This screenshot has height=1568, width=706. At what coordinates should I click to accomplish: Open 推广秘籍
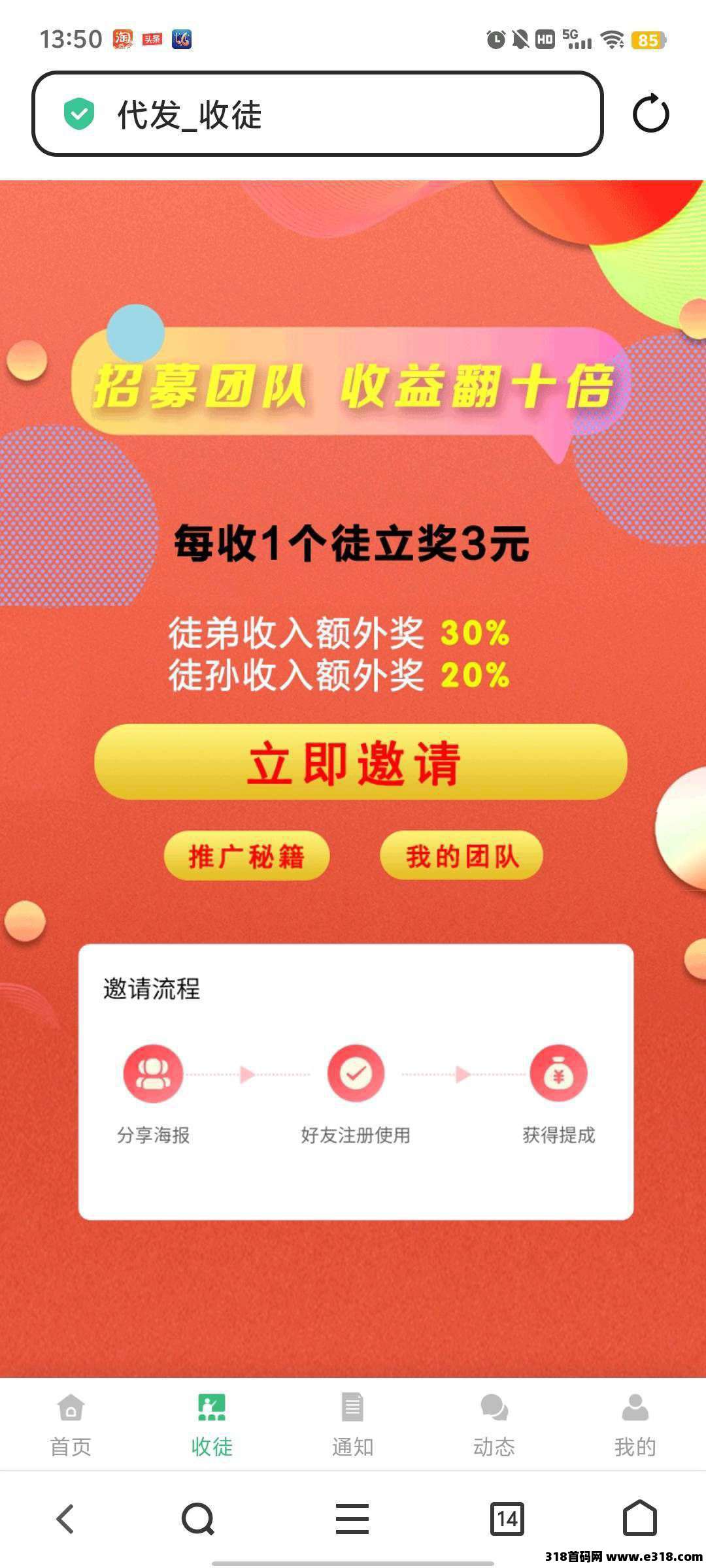coord(246,856)
